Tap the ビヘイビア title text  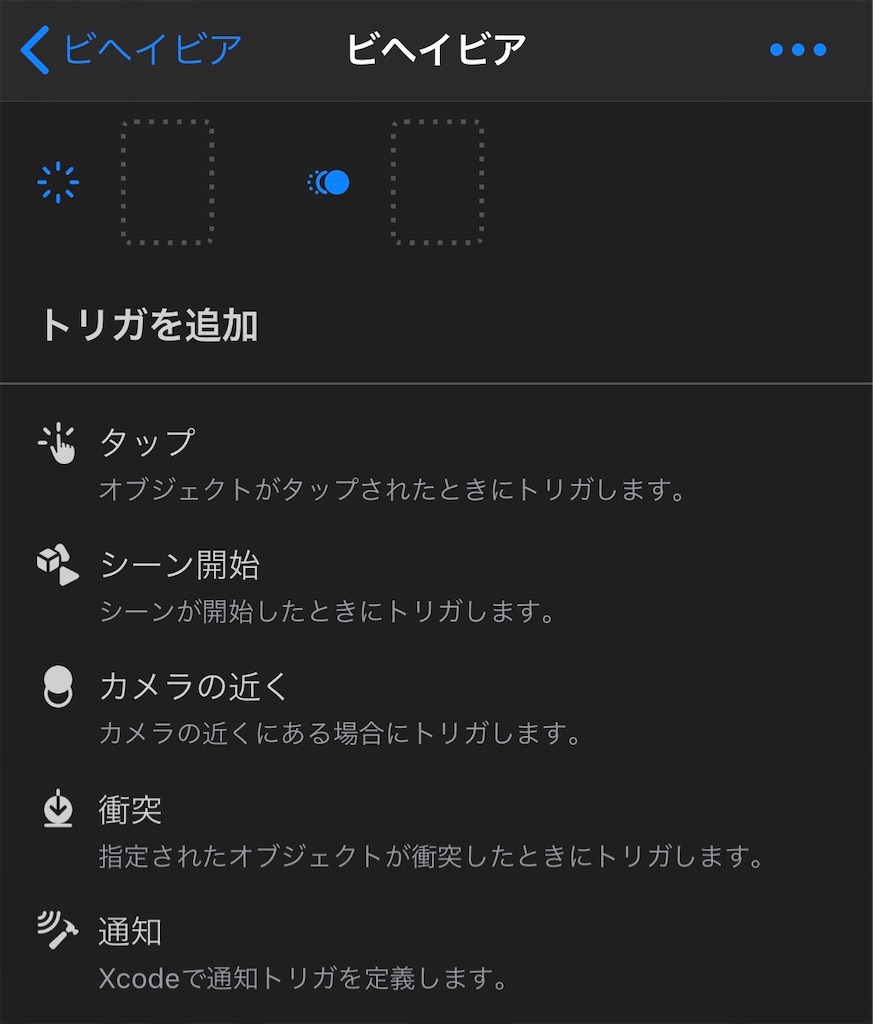(436, 48)
